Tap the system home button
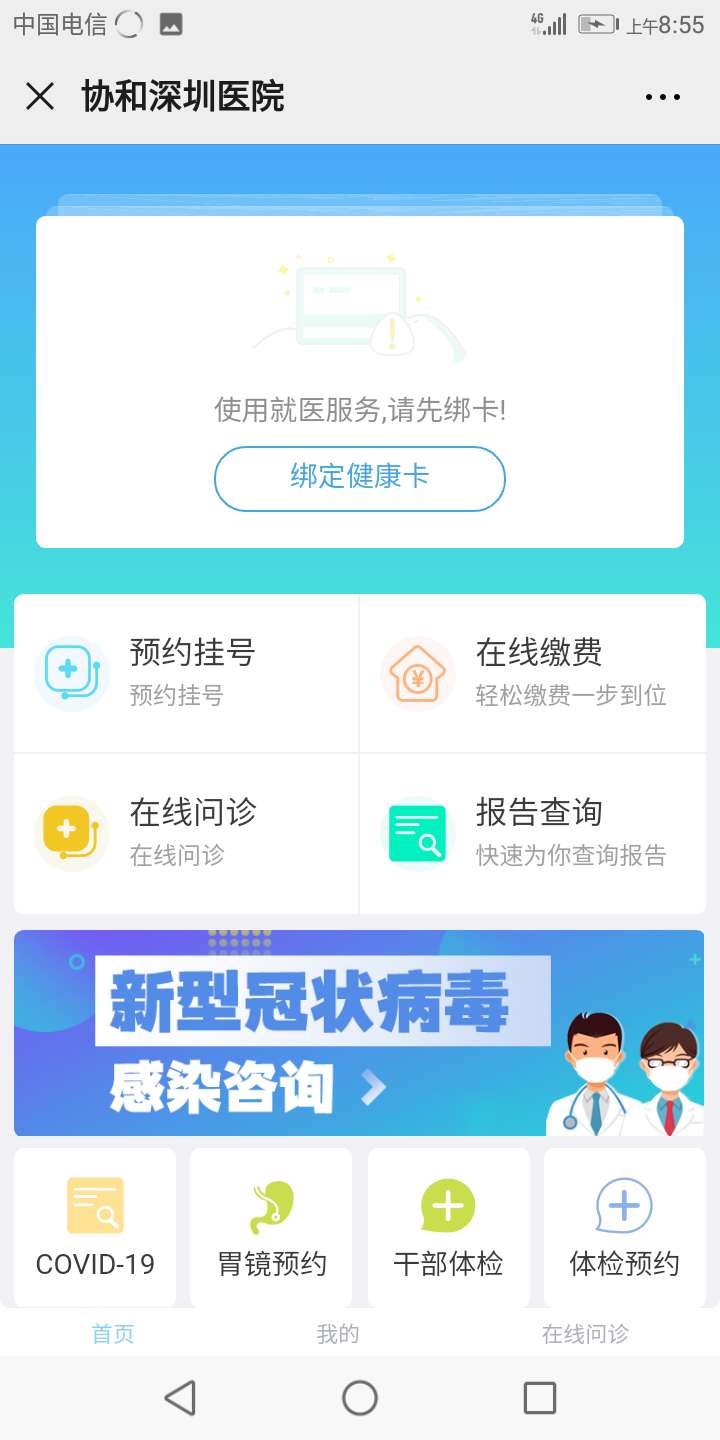Screen dimensions: 720x1440 (360, 1398)
